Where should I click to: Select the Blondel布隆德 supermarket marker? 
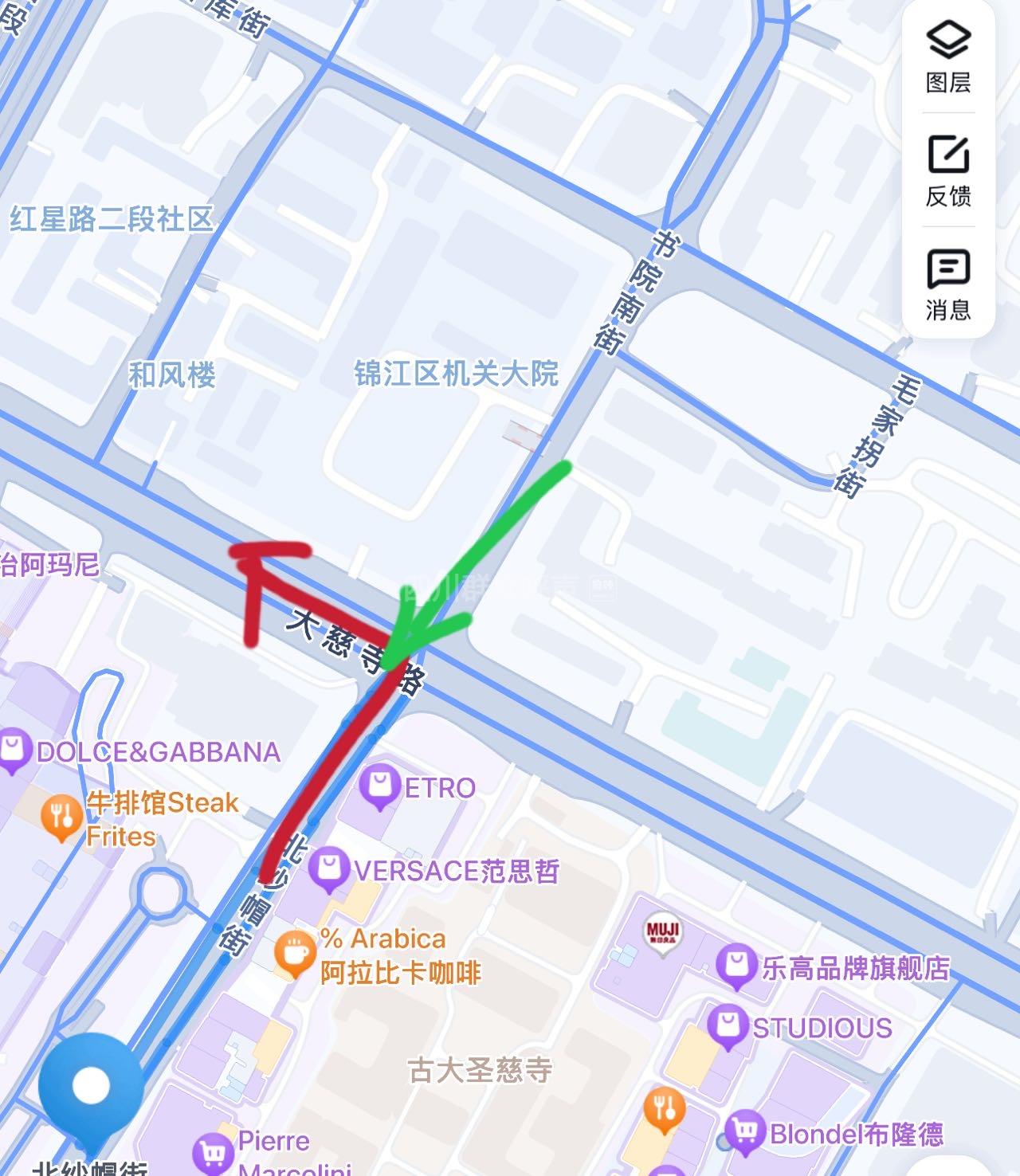(745, 1133)
